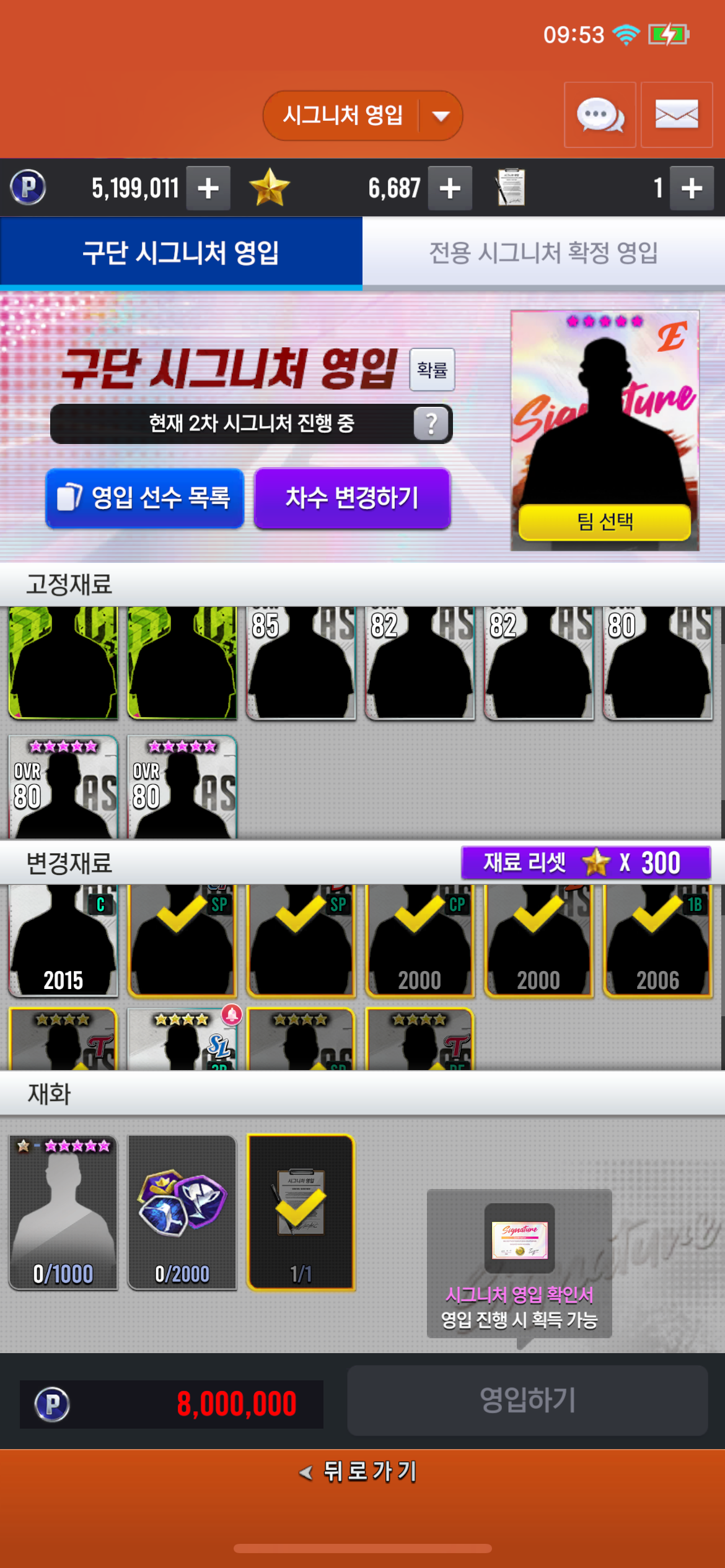
Task: Open the question mark help for 2차 시그니처
Action: pos(431,424)
